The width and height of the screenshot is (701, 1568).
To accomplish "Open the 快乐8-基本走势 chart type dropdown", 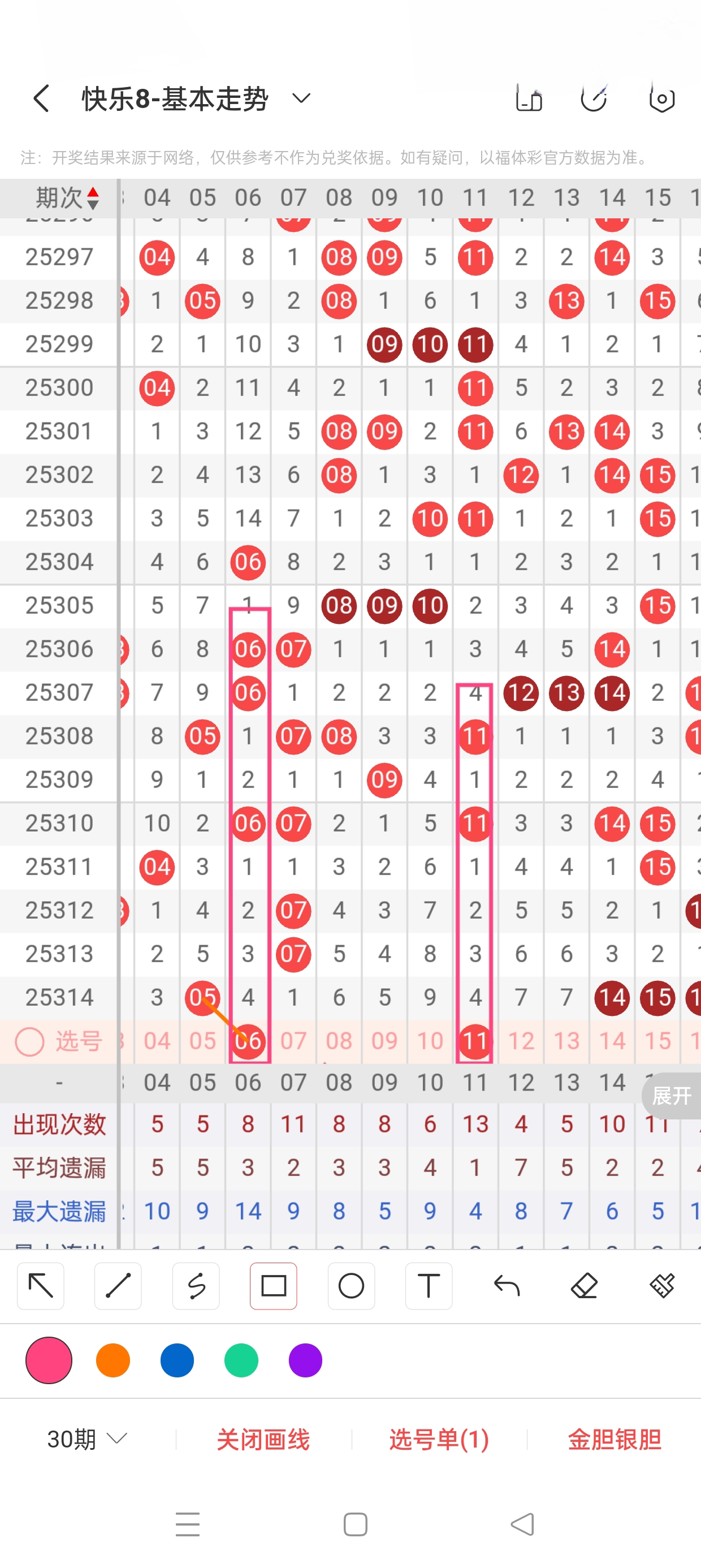I will pyautogui.click(x=301, y=98).
